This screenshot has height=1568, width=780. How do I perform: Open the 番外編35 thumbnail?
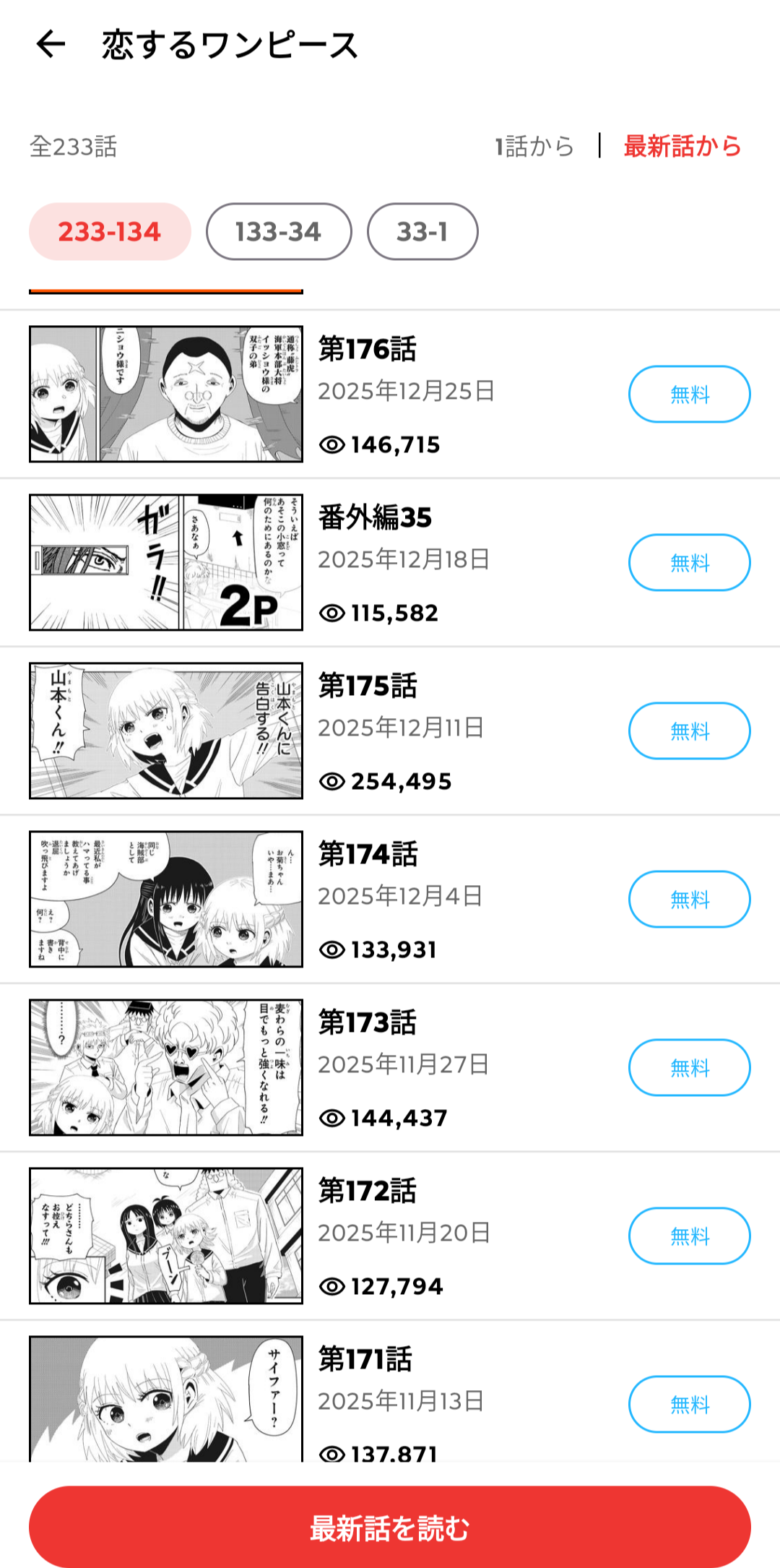pos(166,562)
